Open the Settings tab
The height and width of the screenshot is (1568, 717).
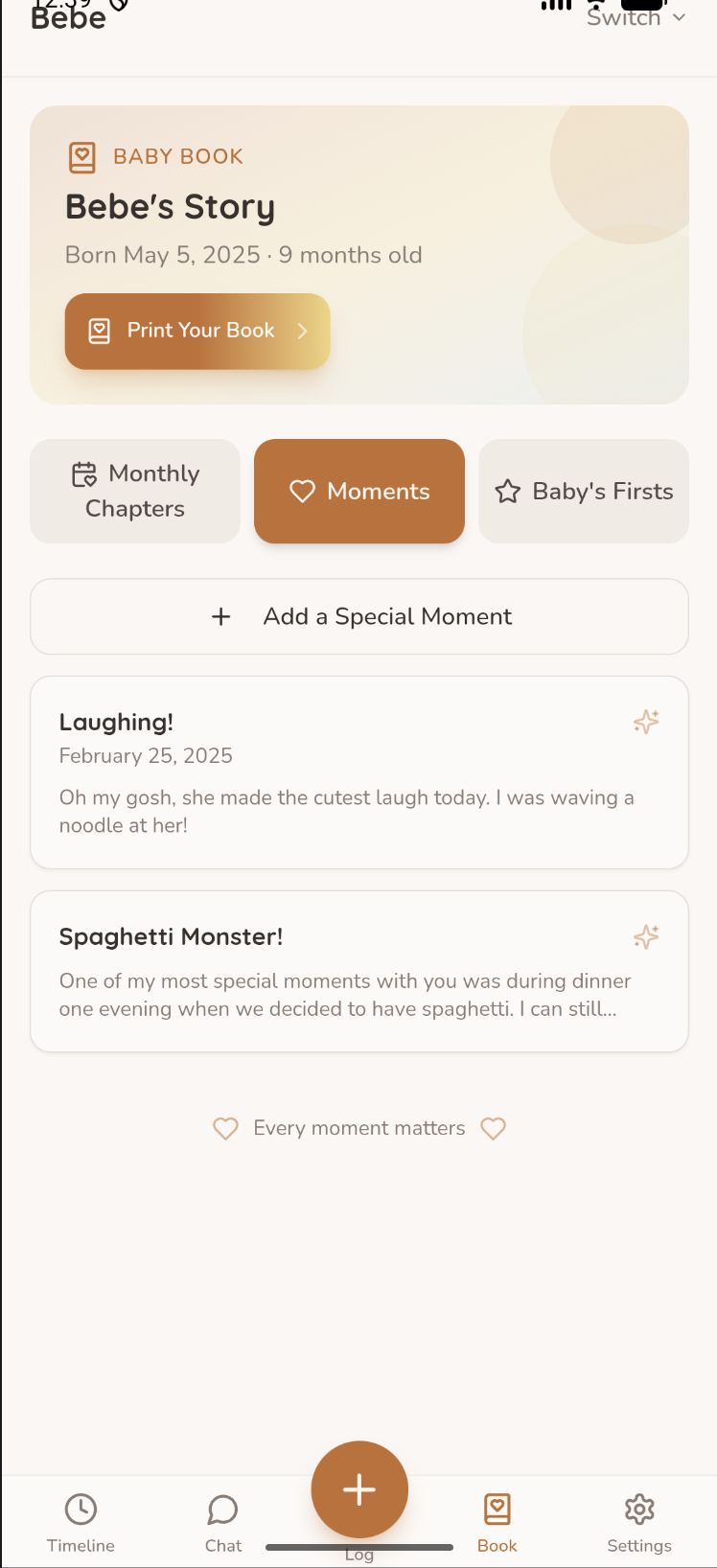(639, 1521)
